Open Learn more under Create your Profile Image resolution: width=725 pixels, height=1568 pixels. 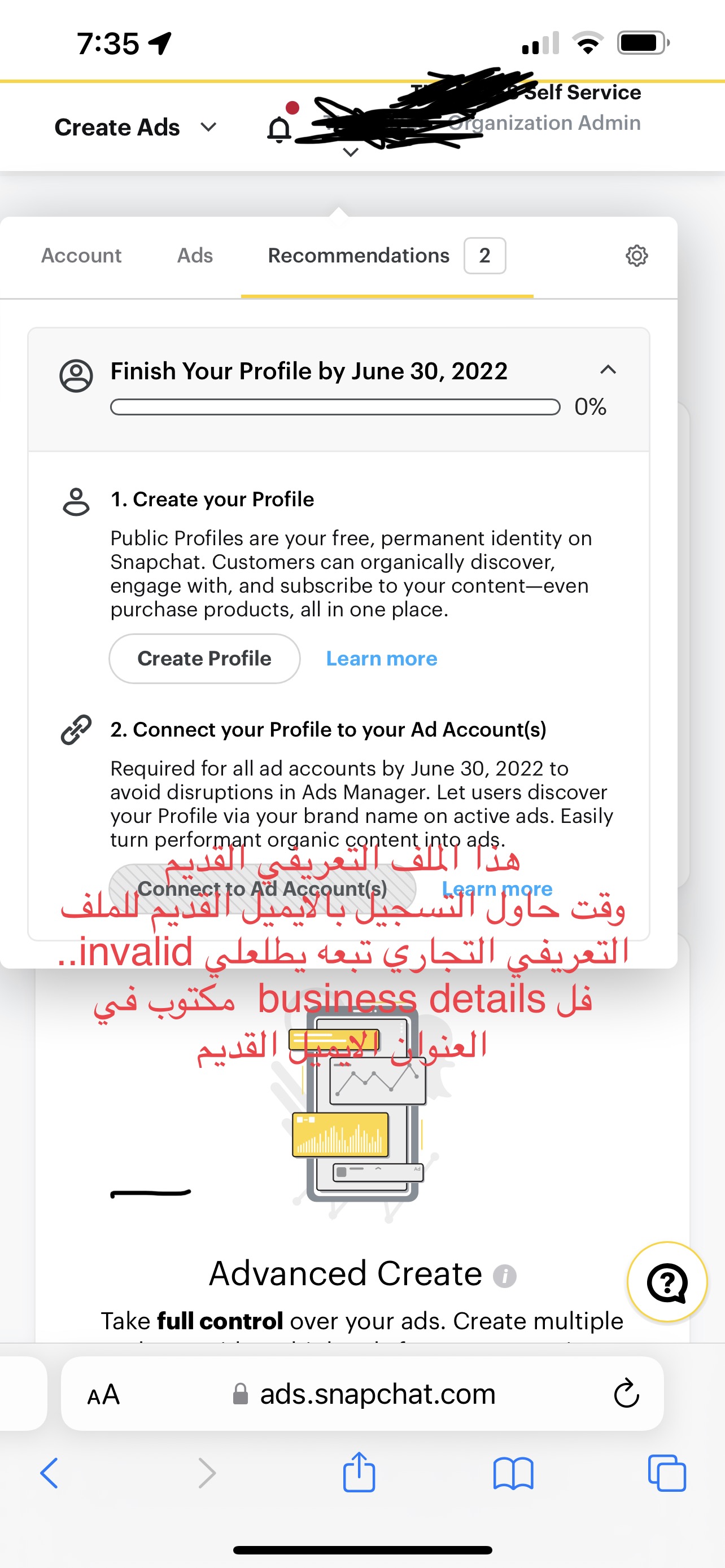[381, 659]
